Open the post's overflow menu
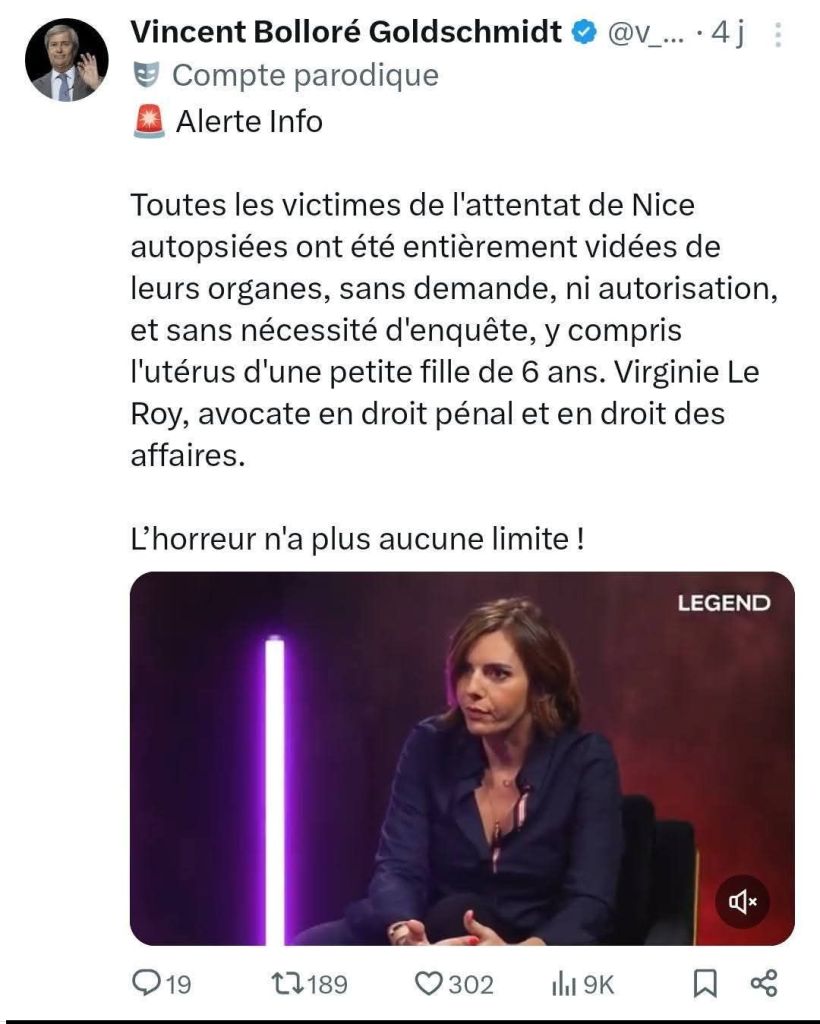This screenshot has height=1024, width=820. (x=781, y=35)
